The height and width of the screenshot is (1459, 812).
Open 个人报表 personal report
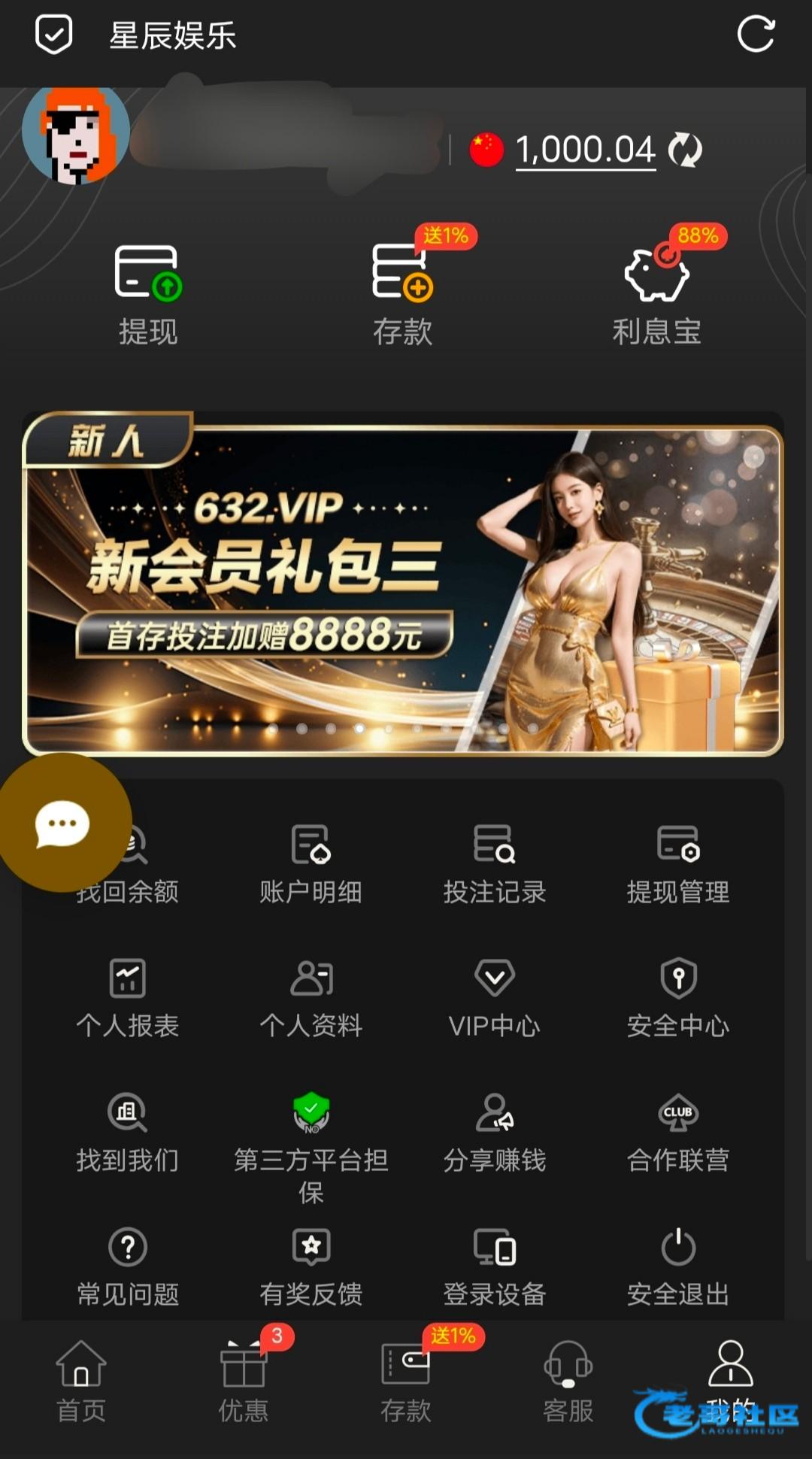pos(127,997)
